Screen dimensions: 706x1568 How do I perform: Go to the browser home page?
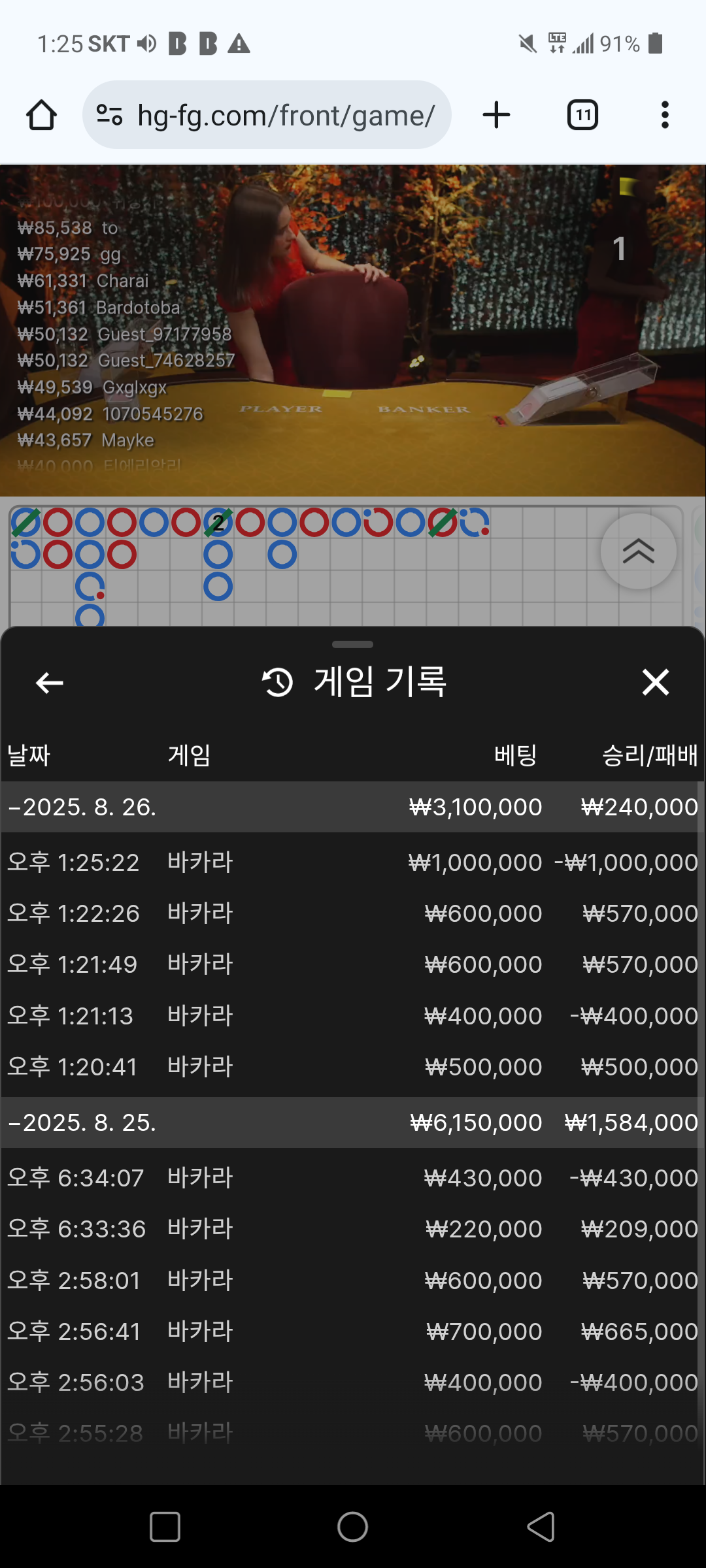pyautogui.click(x=41, y=115)
